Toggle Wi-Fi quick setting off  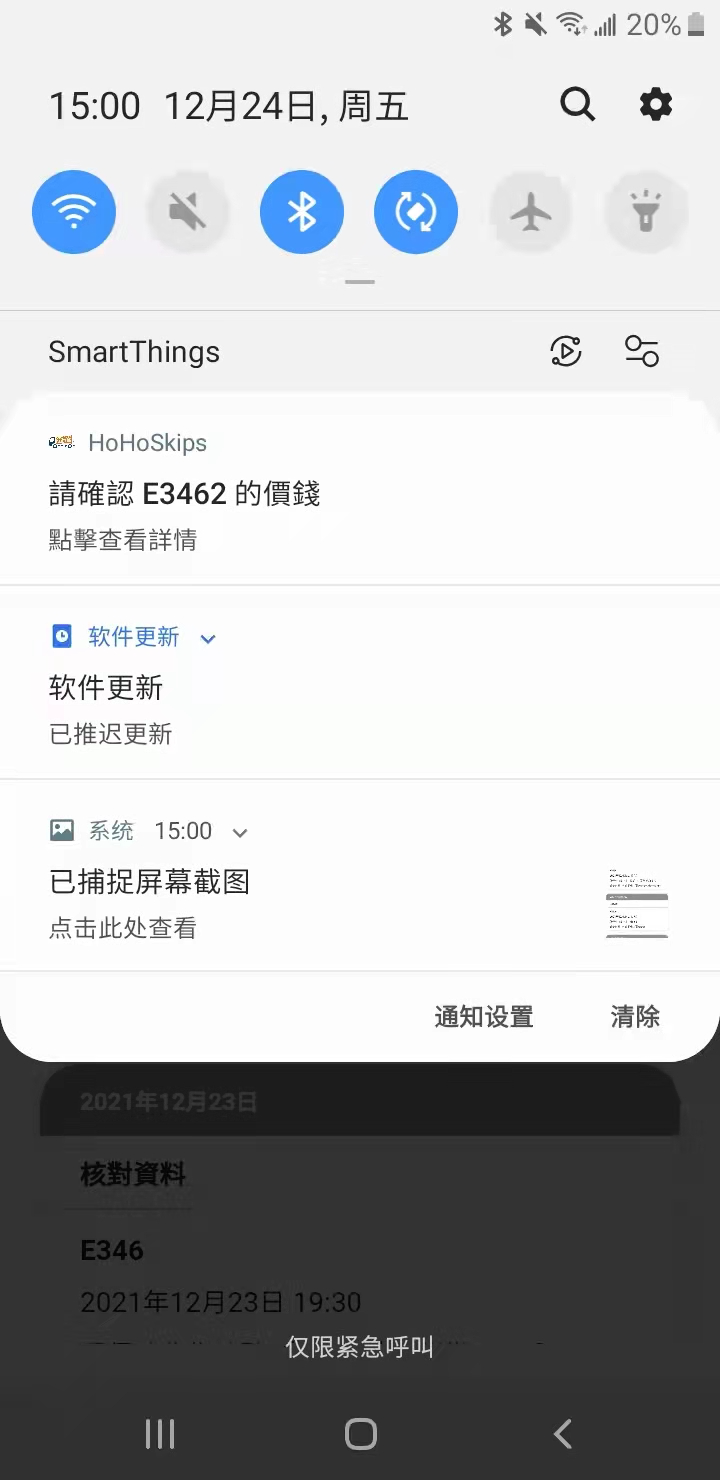point(74,212)
